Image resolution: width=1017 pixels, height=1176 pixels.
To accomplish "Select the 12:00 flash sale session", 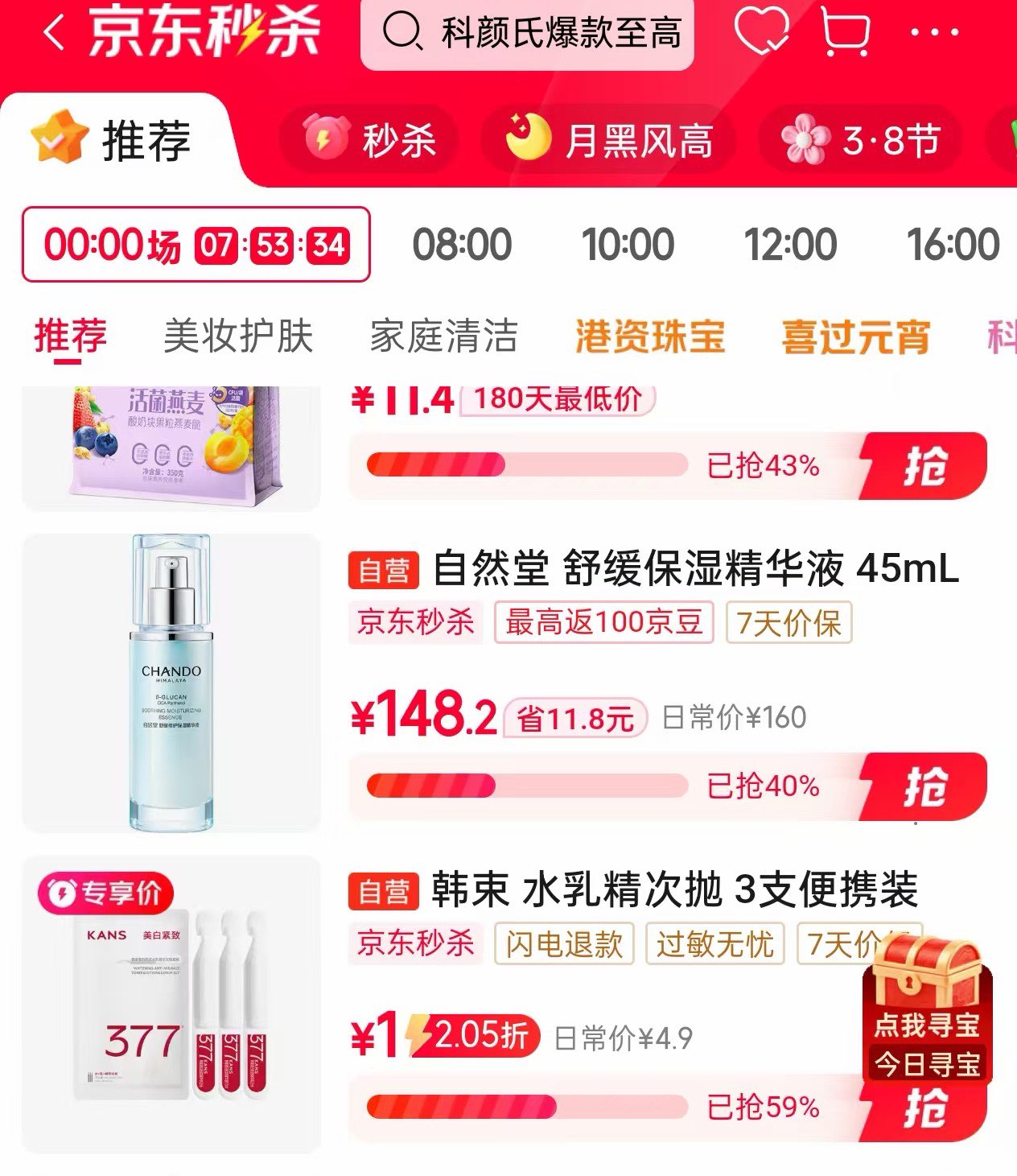I will point(790,245).
